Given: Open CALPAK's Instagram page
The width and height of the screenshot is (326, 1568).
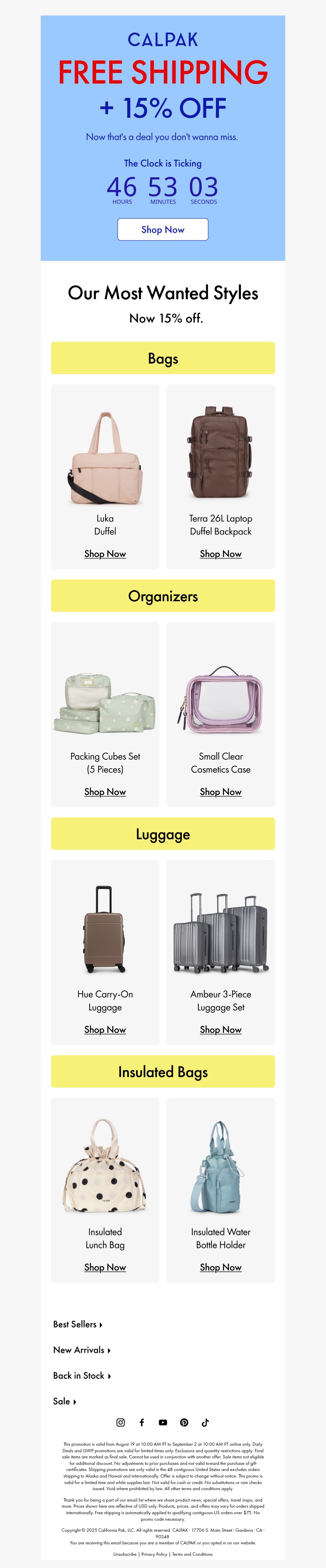Looking at the screenshot, I should pyautogui.click(x=121, y=1422).
